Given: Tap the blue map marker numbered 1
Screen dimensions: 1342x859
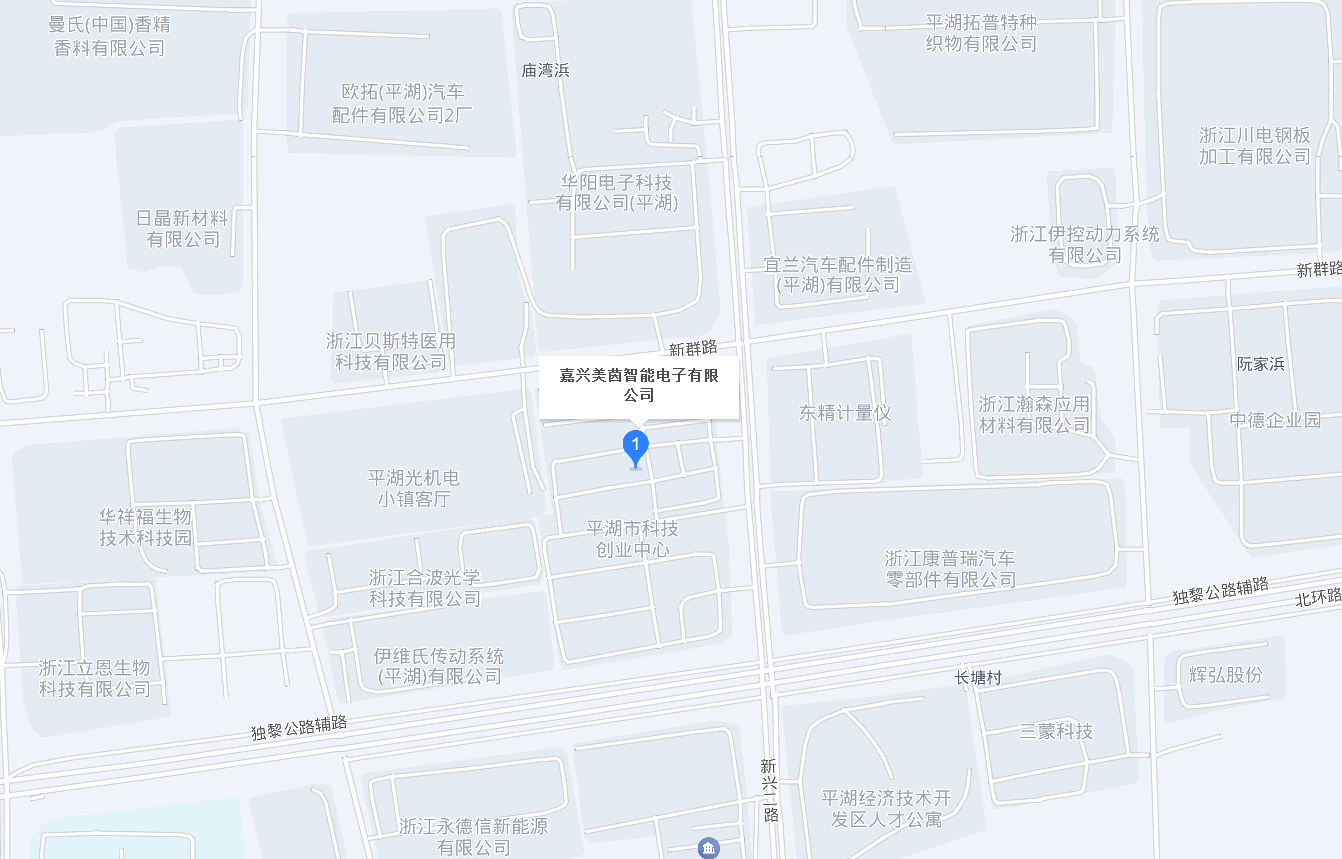Looking at the screenshot, I should pyautogui.click(x=635, y=445).
